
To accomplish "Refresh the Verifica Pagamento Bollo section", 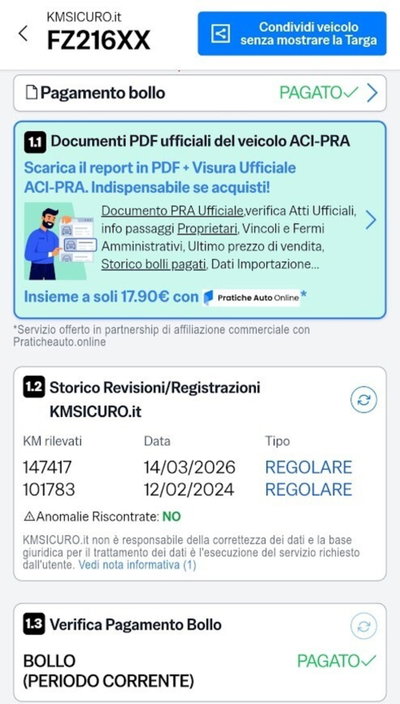I will click(x=364, y=626).
